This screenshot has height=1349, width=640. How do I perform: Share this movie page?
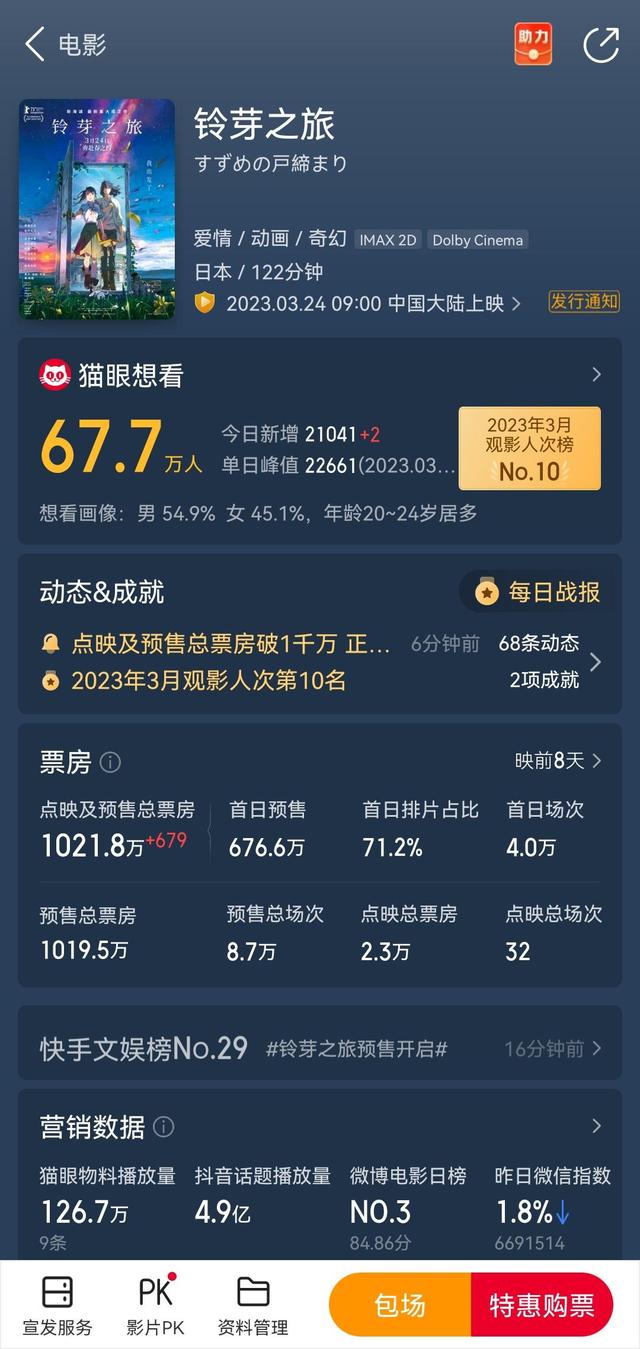click(601, 45)
